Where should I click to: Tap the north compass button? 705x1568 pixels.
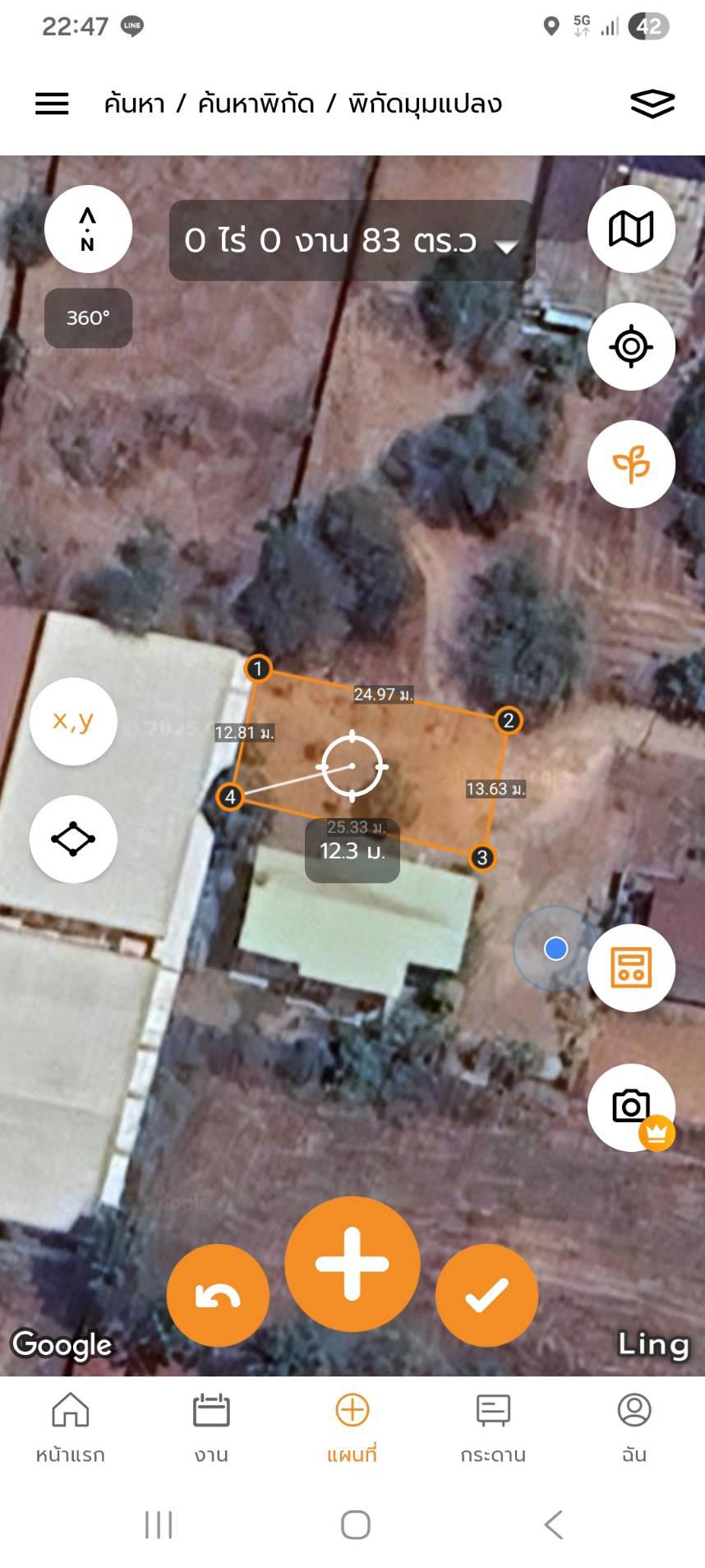pos(88,229)
